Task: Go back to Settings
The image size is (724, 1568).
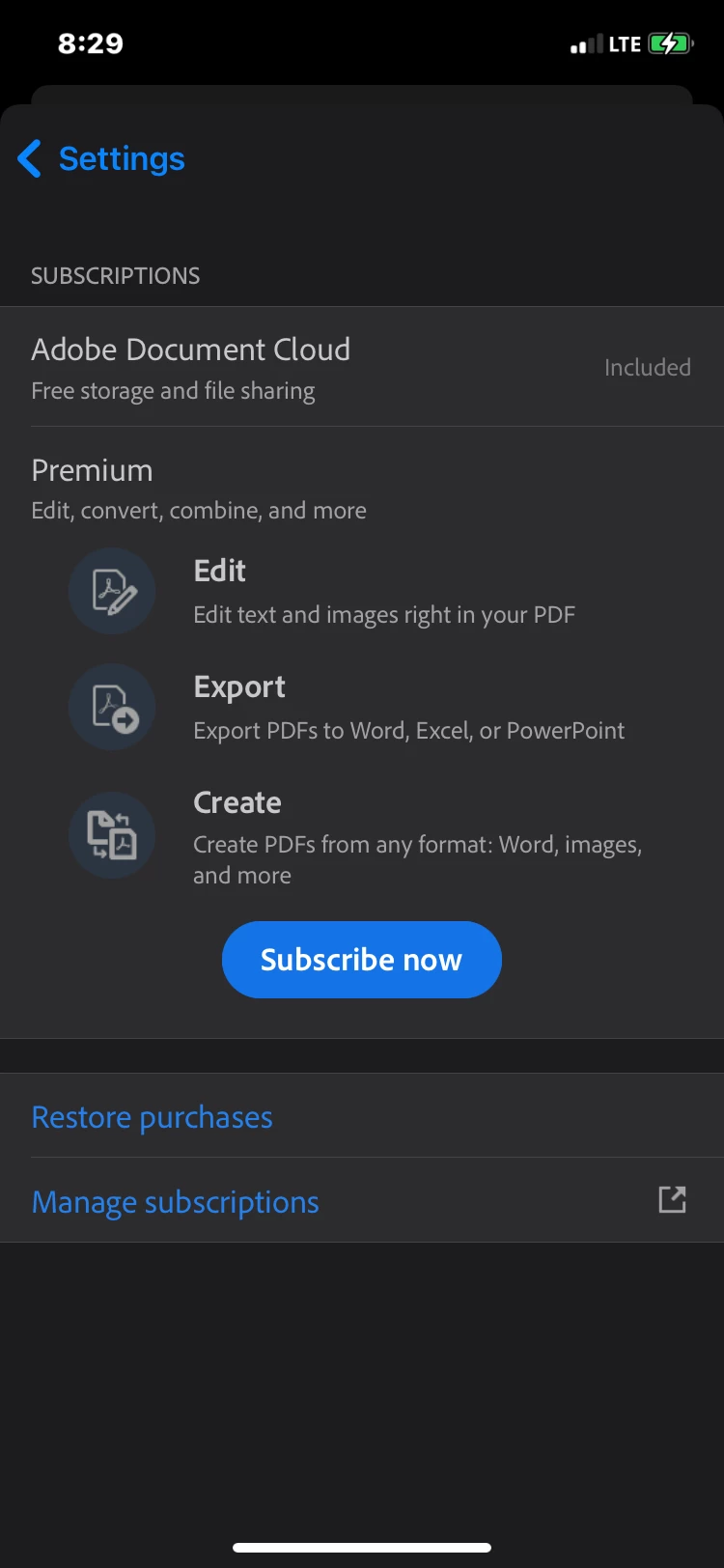Action: tap(102, 159)
